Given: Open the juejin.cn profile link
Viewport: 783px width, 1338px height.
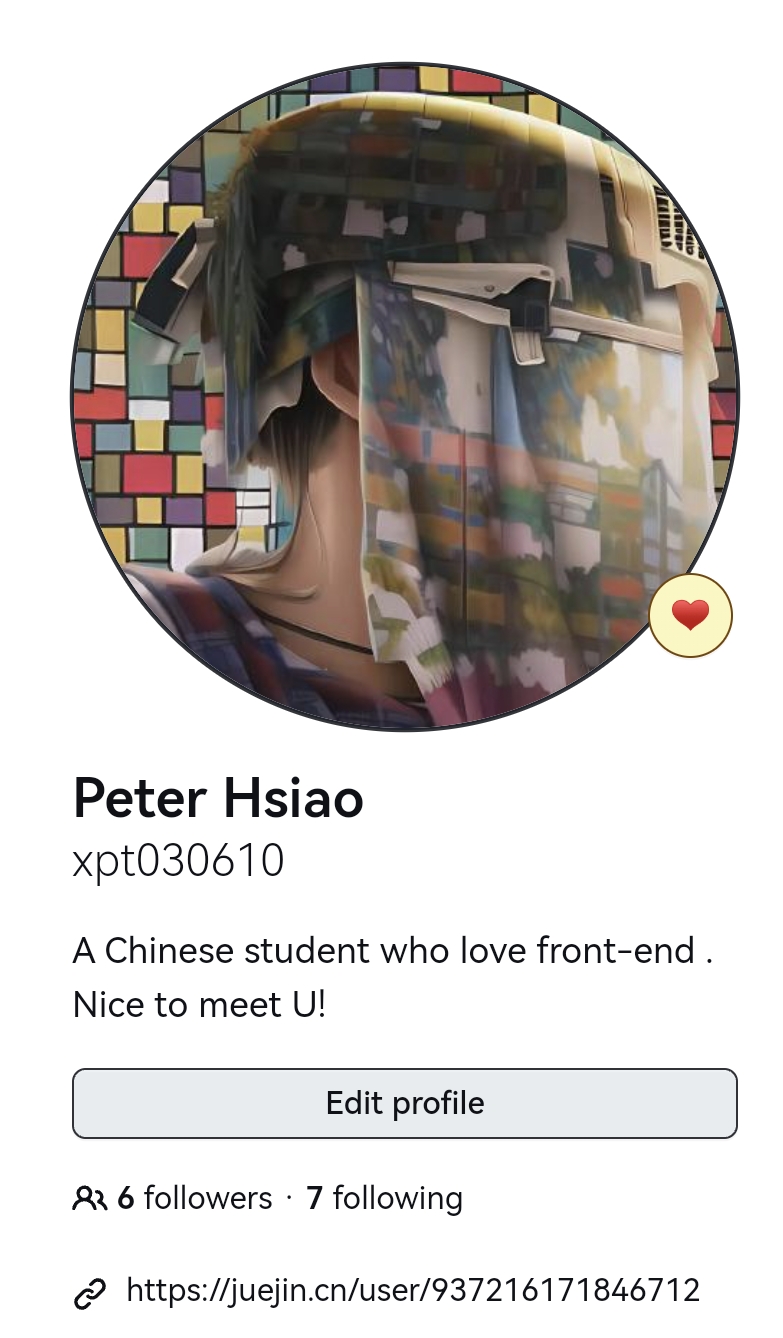Looking at the screenshot, I should tap(412, 1290).
